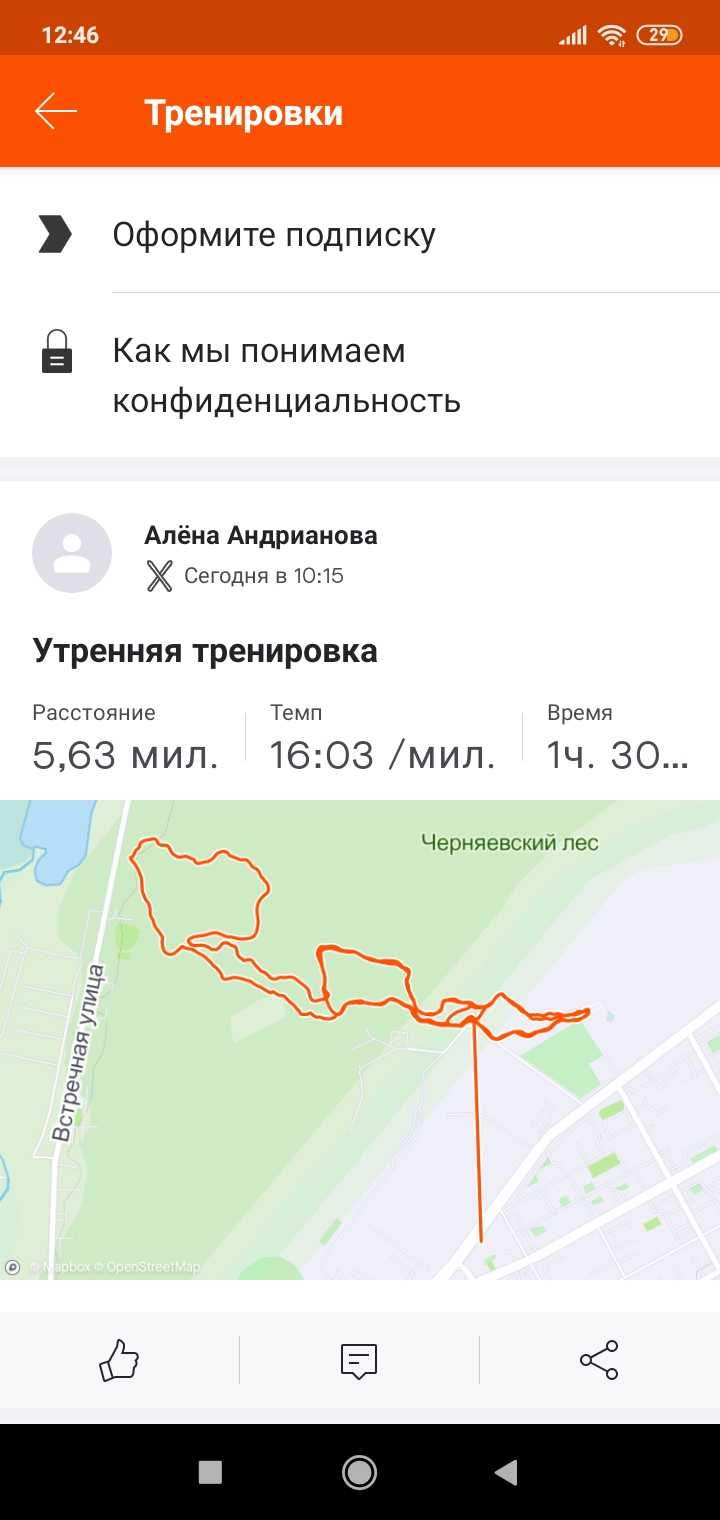Give kudos with the thumbs-up icon
Image resolution: width=720 pixels, height=1520 pixels.
tap(119, 1360)
